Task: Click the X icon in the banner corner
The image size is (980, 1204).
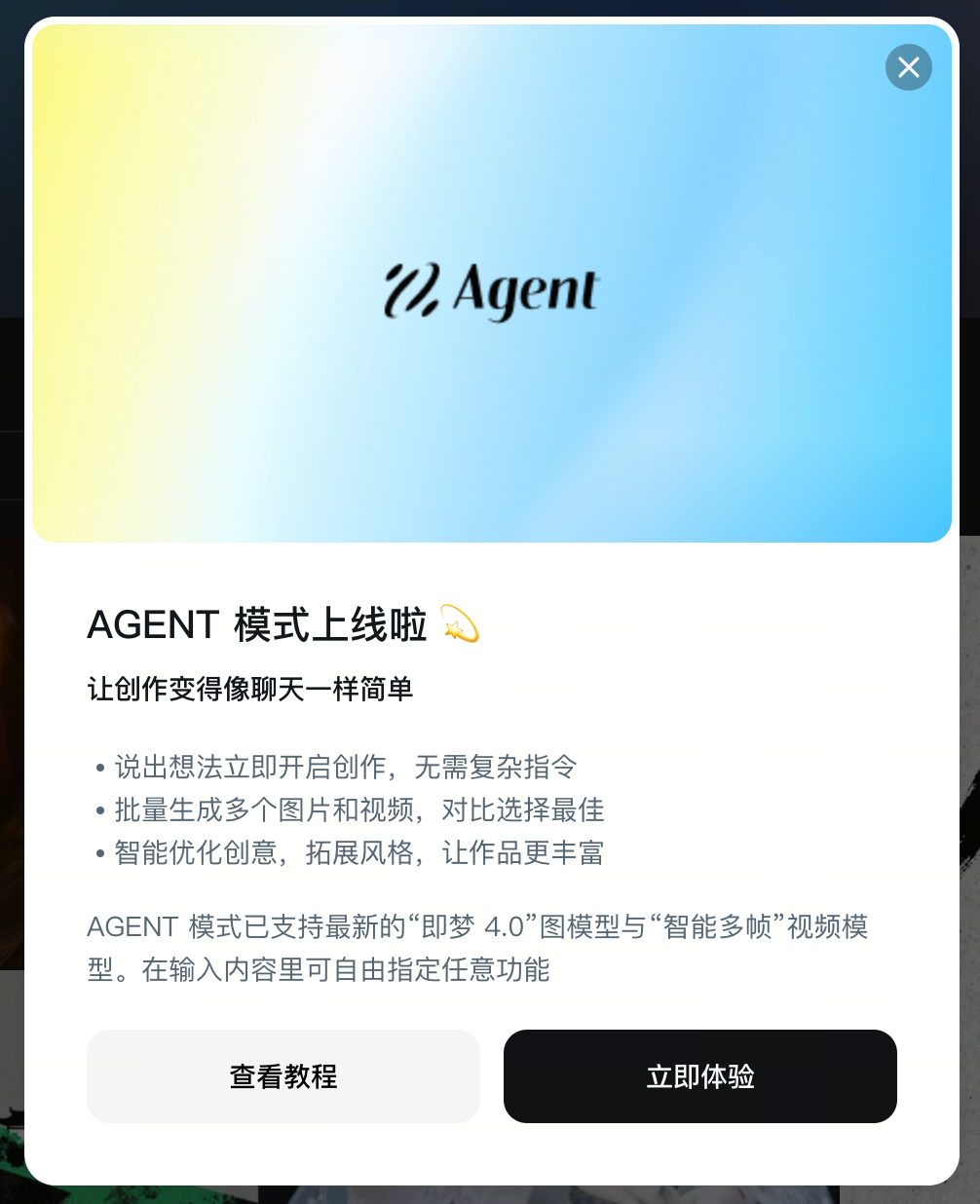Action: pos(908,67)
